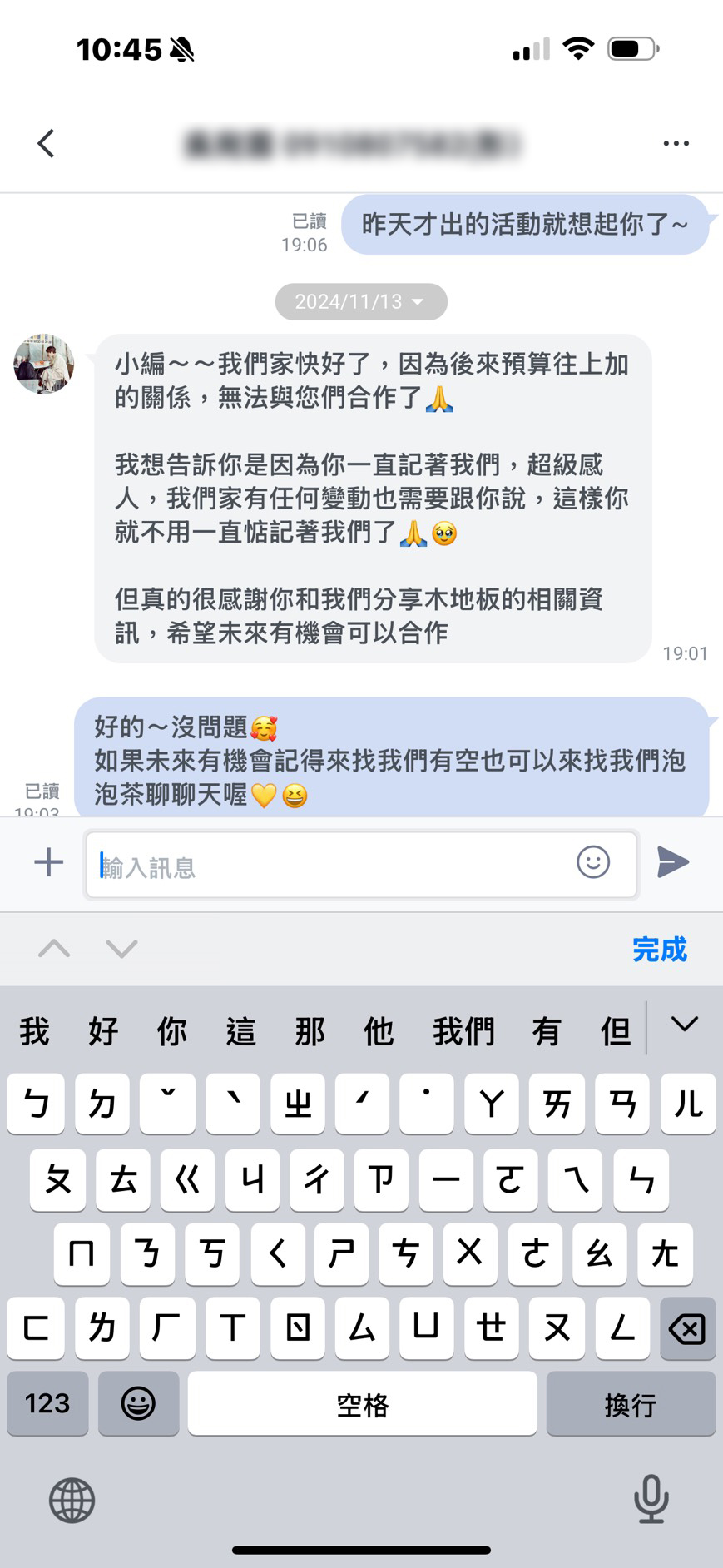This screenshot has width=723, height=1568.
Task: Tap the backspace key on the keyboard
Action: [x=686, y=1330]
